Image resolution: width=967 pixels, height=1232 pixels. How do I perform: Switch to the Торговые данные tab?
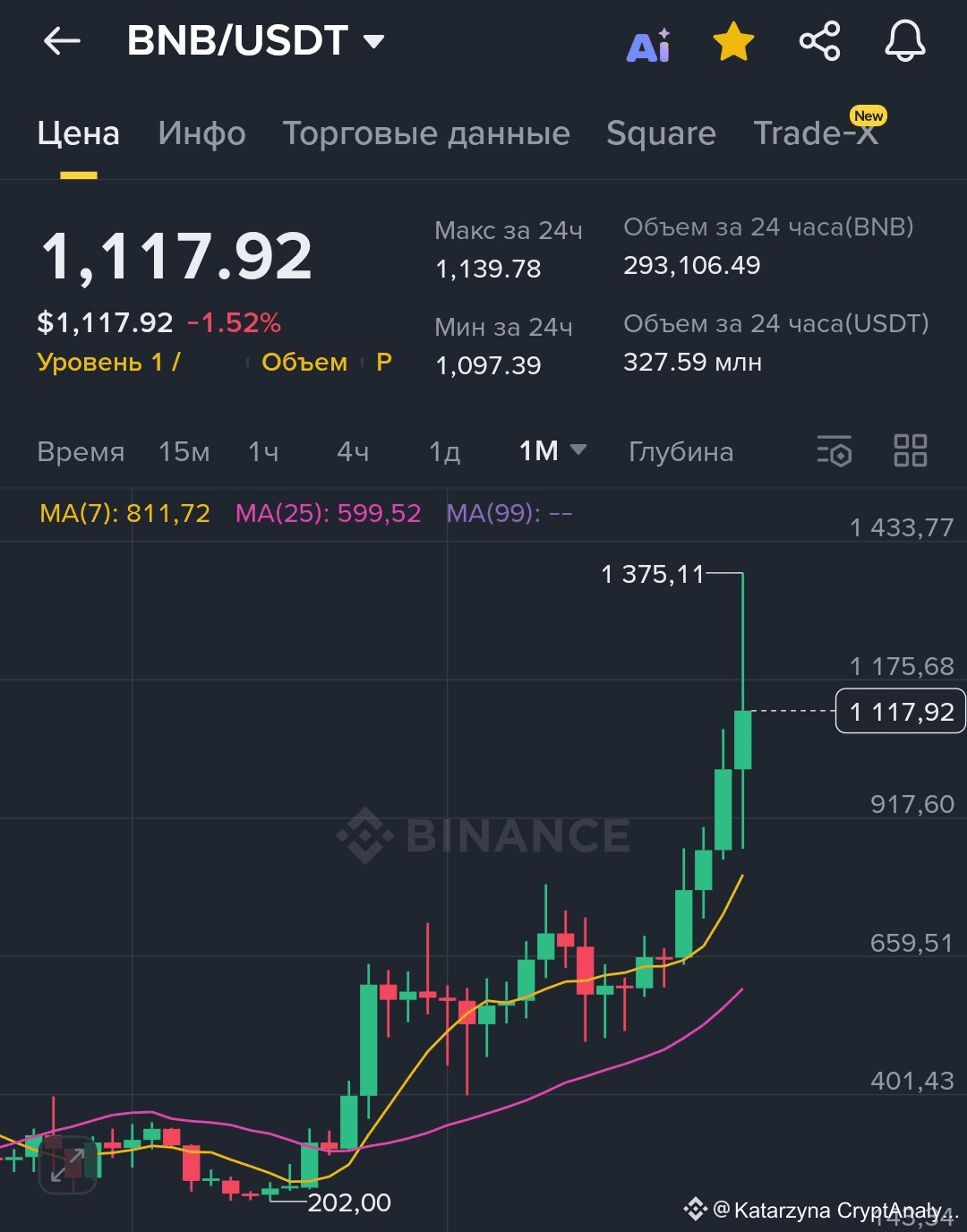click(426, 133)
